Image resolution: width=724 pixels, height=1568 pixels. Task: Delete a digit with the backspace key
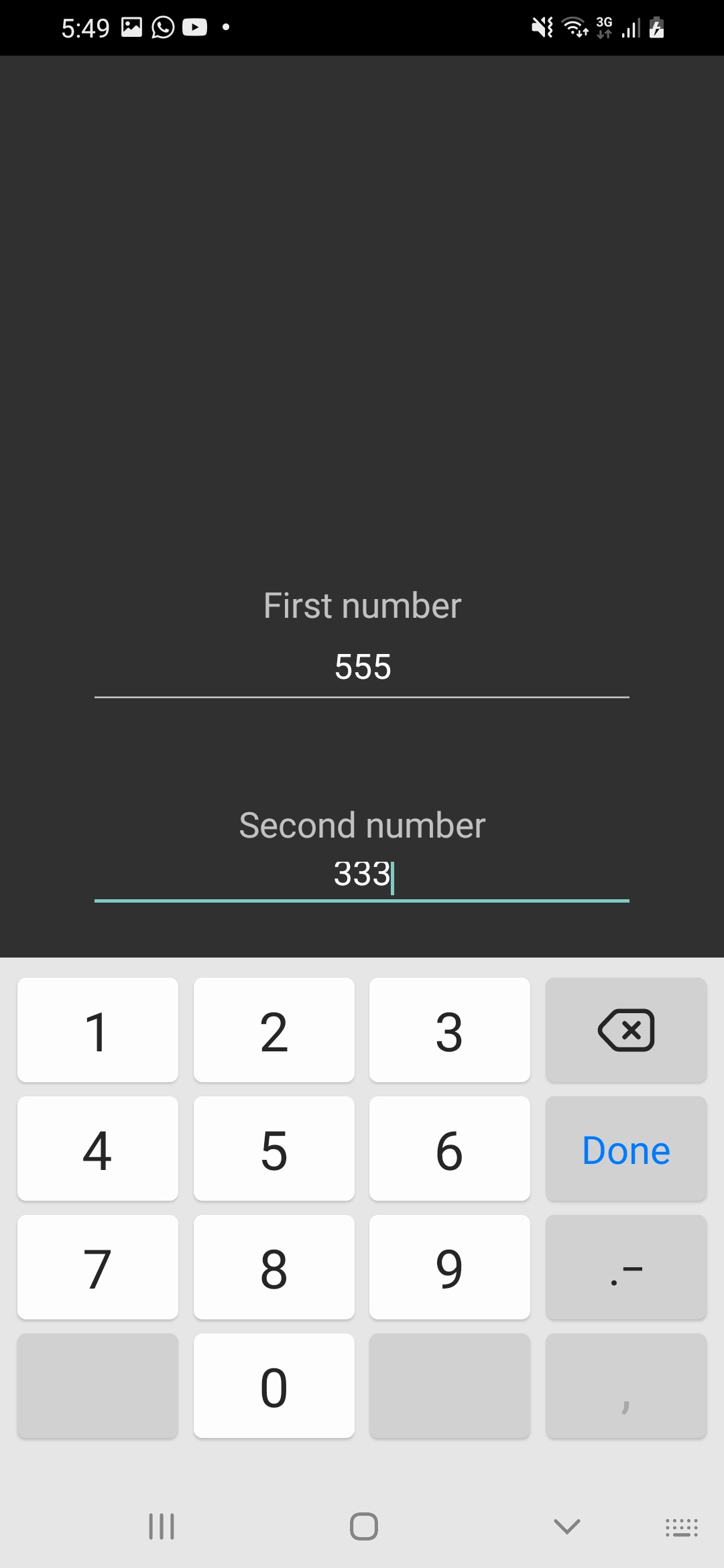(x=625, y=1031)
